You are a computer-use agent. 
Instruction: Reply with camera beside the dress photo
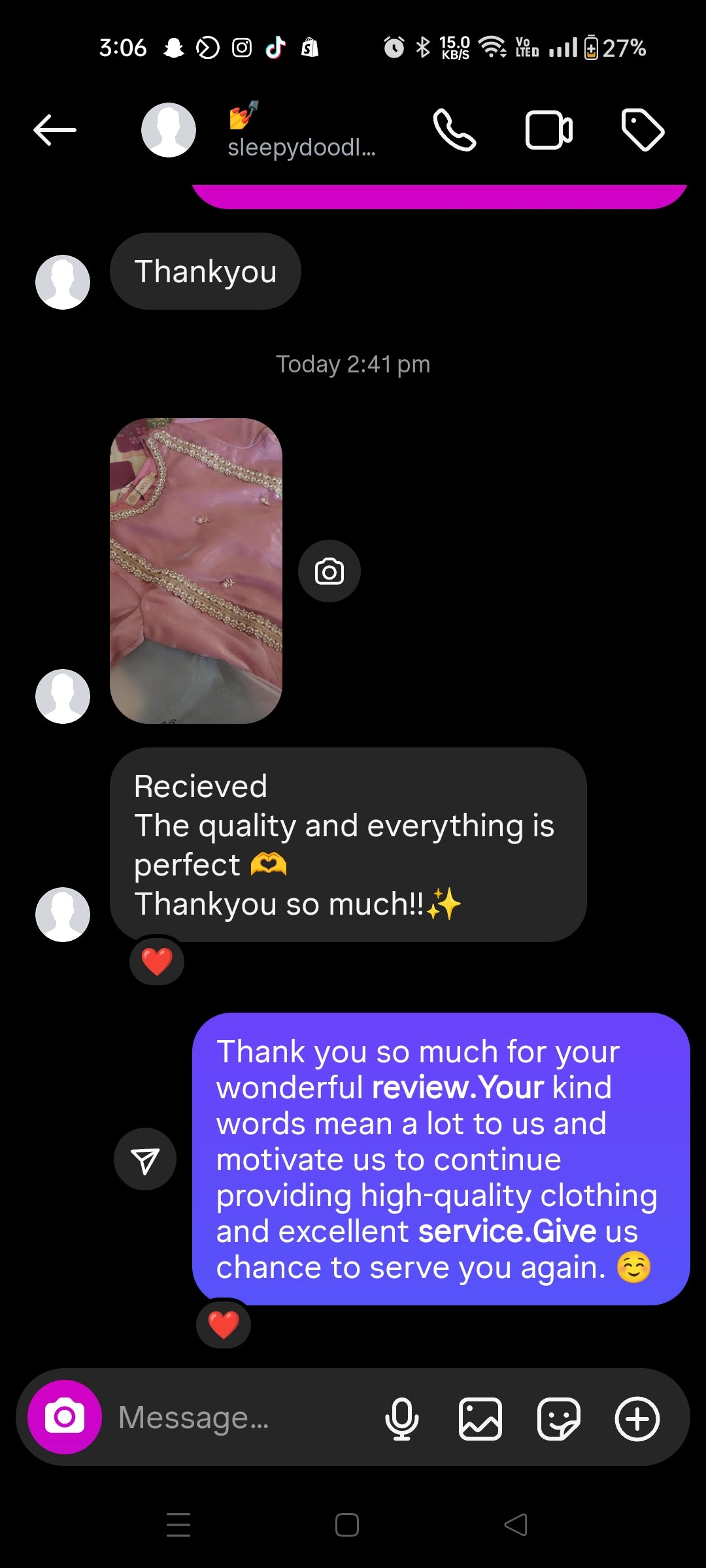pyautogui.click(x=329, y=571)
